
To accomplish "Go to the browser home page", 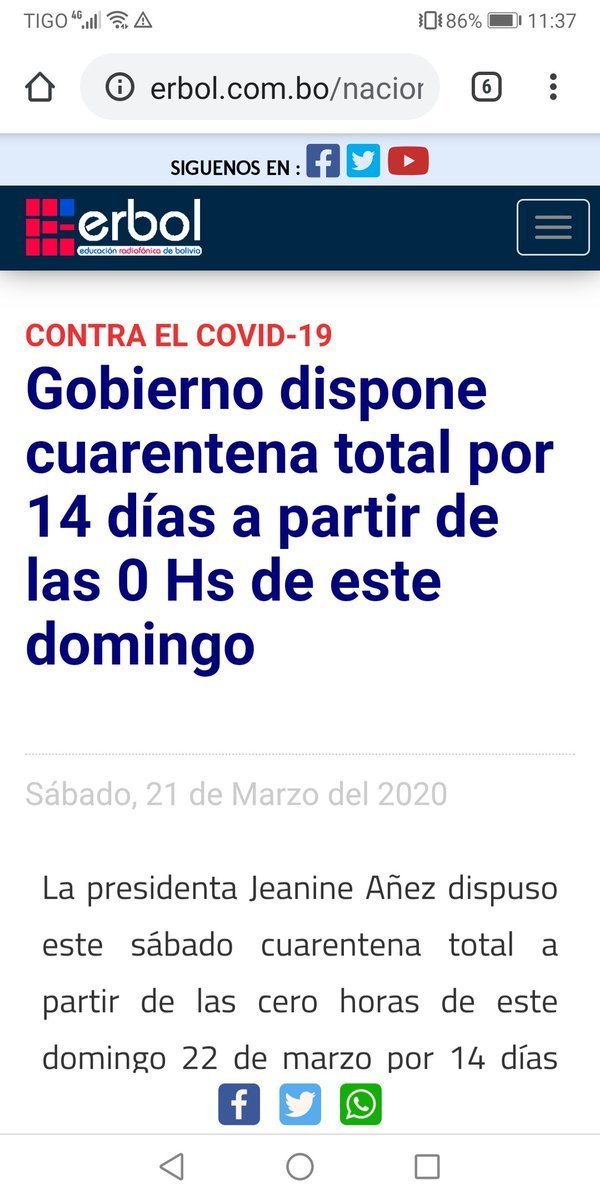I will [40, 88].
